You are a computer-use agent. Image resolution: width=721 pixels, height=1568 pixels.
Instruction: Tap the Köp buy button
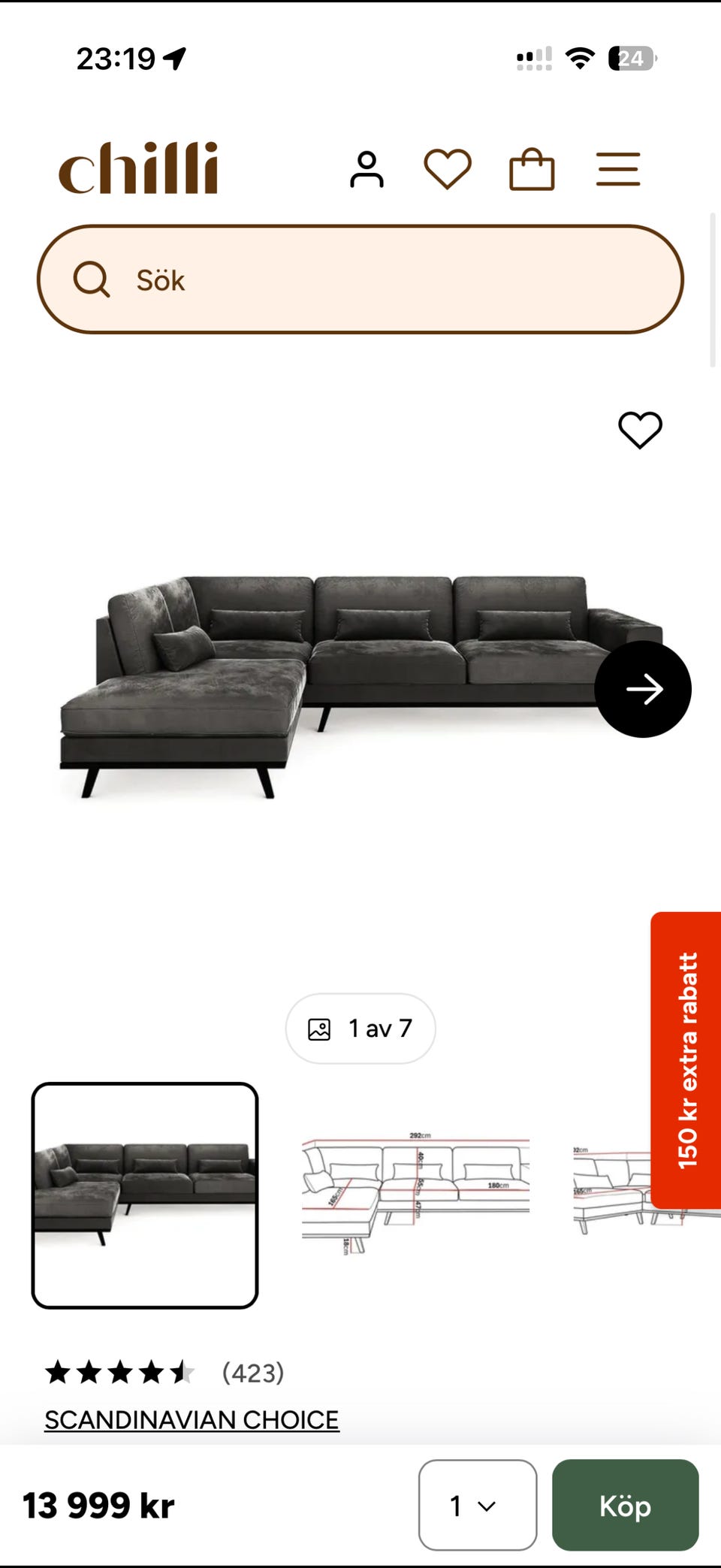click(626, 1505)
